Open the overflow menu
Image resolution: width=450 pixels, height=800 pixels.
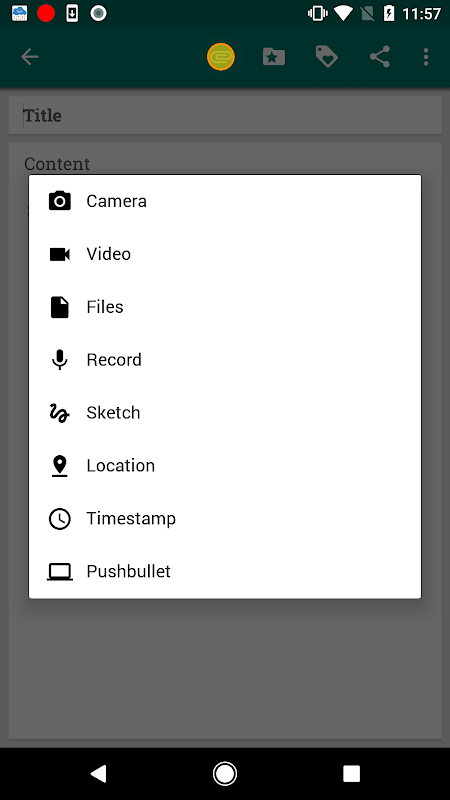426,57
